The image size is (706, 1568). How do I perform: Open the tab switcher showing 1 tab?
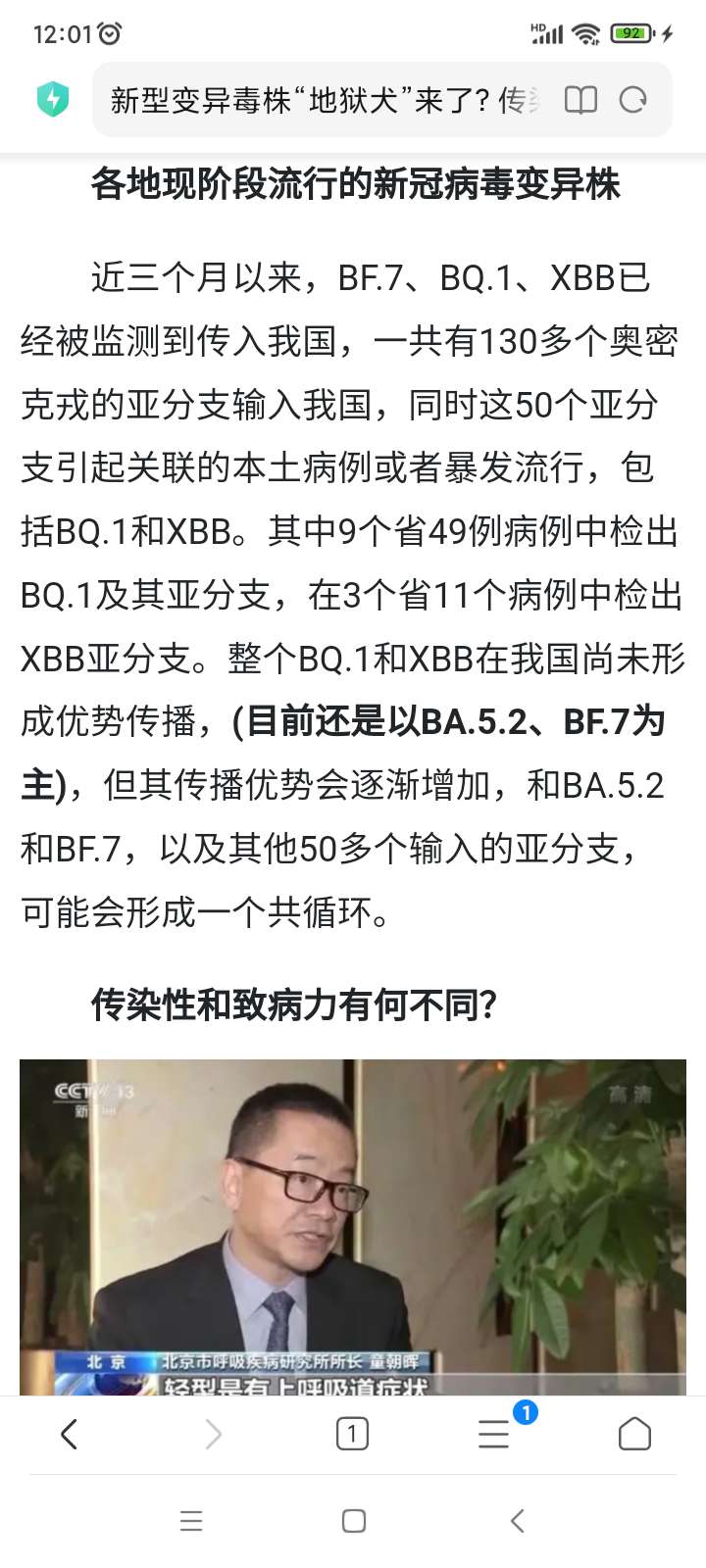[352, 1435]
